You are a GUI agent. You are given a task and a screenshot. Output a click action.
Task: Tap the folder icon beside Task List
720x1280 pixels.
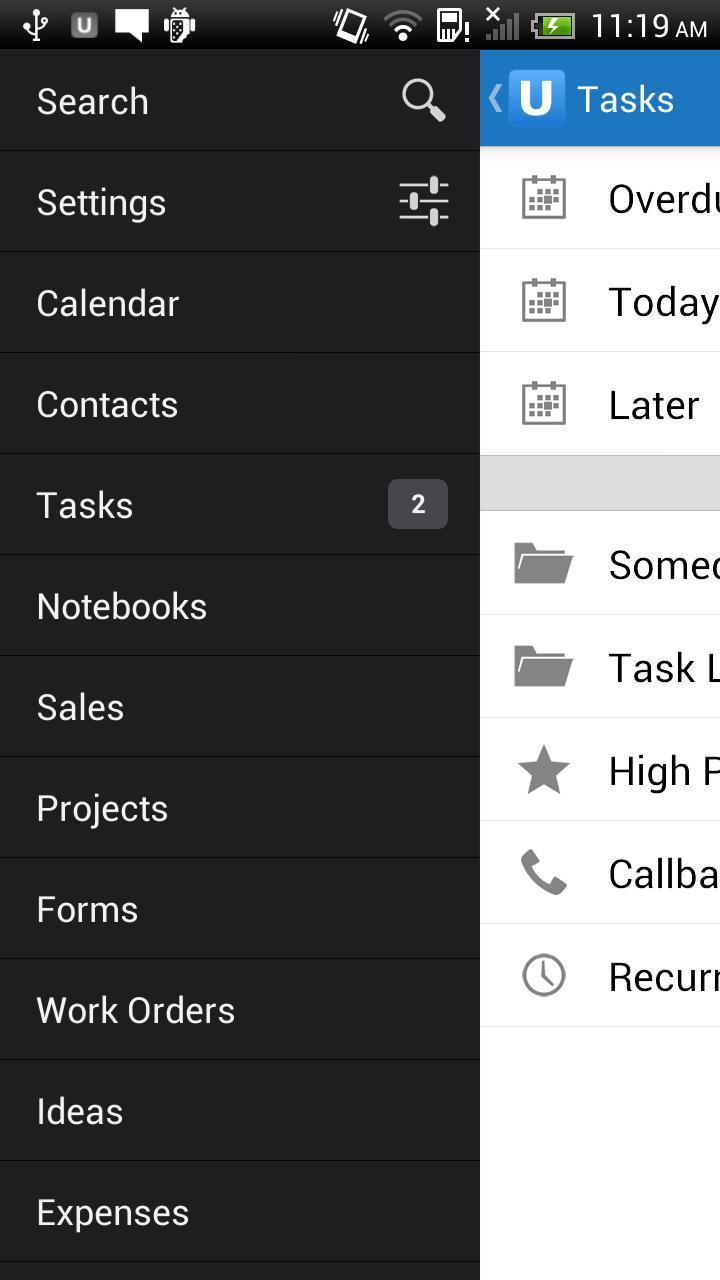click(543, 667)
